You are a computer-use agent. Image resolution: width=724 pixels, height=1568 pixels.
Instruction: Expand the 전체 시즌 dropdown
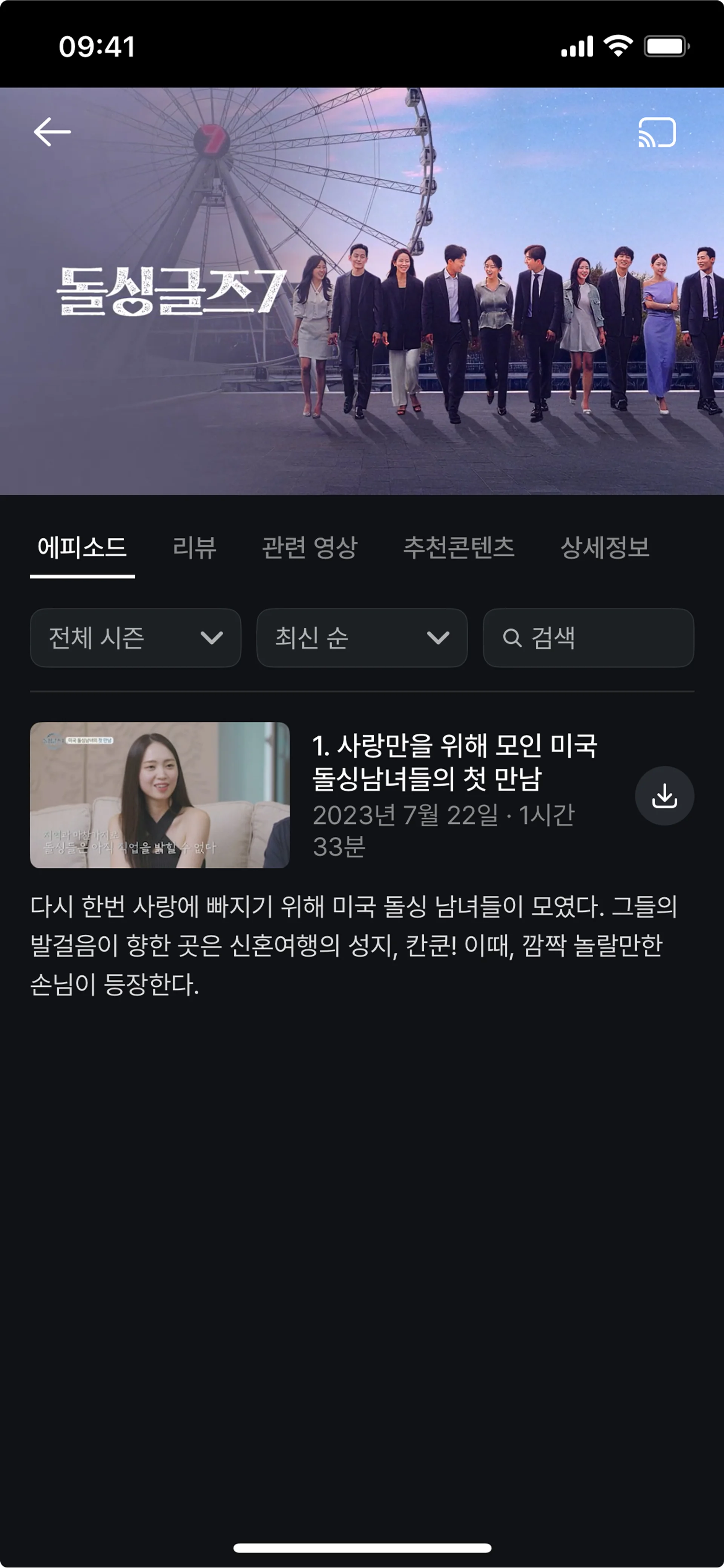point(135,638)
